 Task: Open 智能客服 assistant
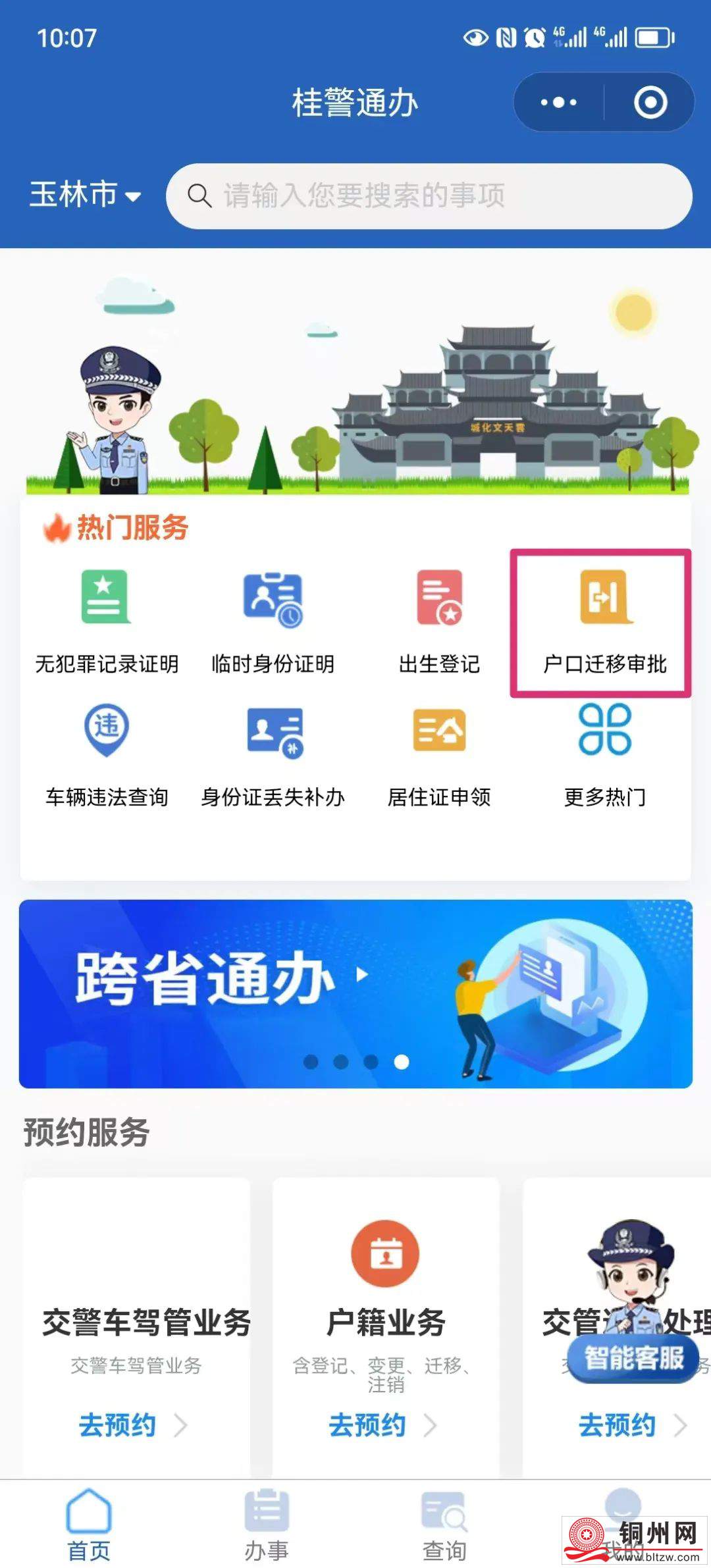click(633, 1356)
